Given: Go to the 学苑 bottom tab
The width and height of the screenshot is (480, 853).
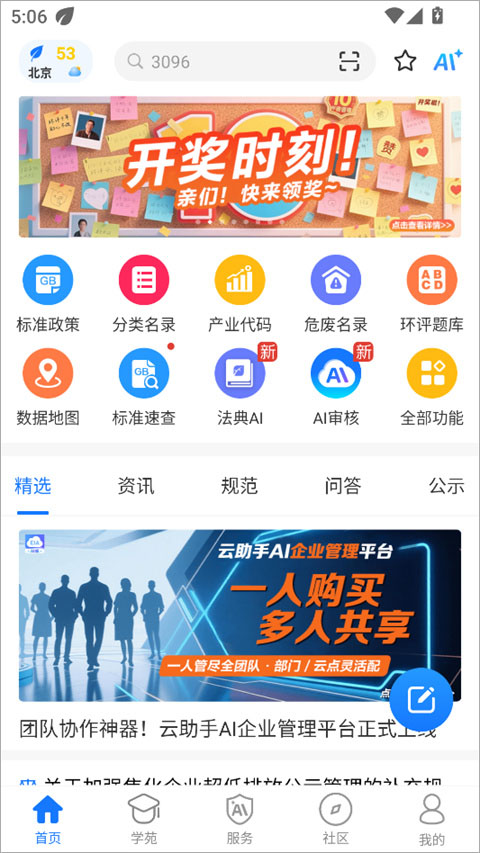Looking at the screenshot, I should [144, 819].
